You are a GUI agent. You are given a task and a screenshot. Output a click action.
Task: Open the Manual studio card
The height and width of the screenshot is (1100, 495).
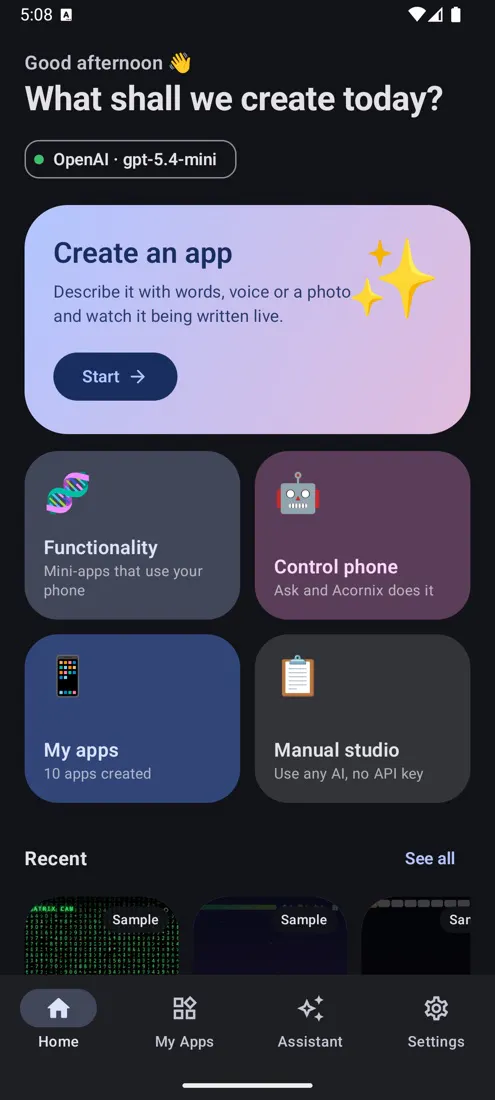point(362,718)
